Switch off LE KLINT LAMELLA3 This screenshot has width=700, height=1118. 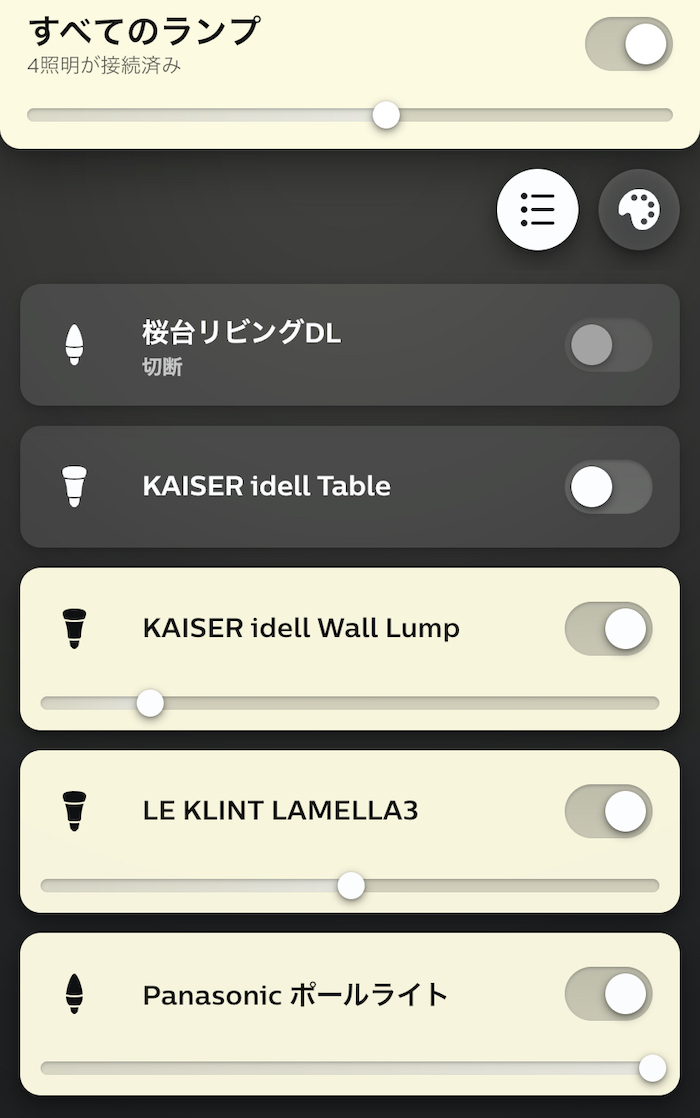tap(608, 811)
